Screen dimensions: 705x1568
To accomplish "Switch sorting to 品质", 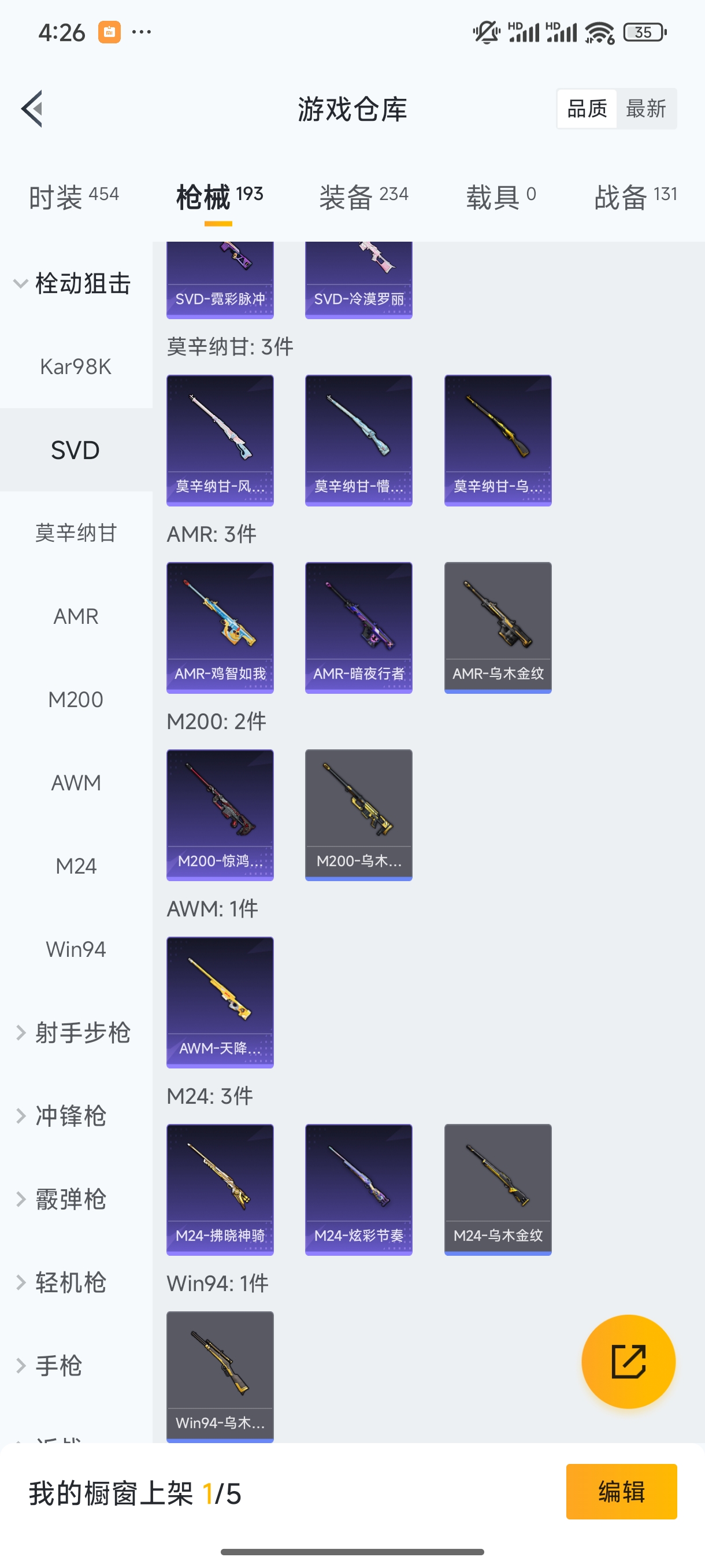I will [x=586, y=108].
